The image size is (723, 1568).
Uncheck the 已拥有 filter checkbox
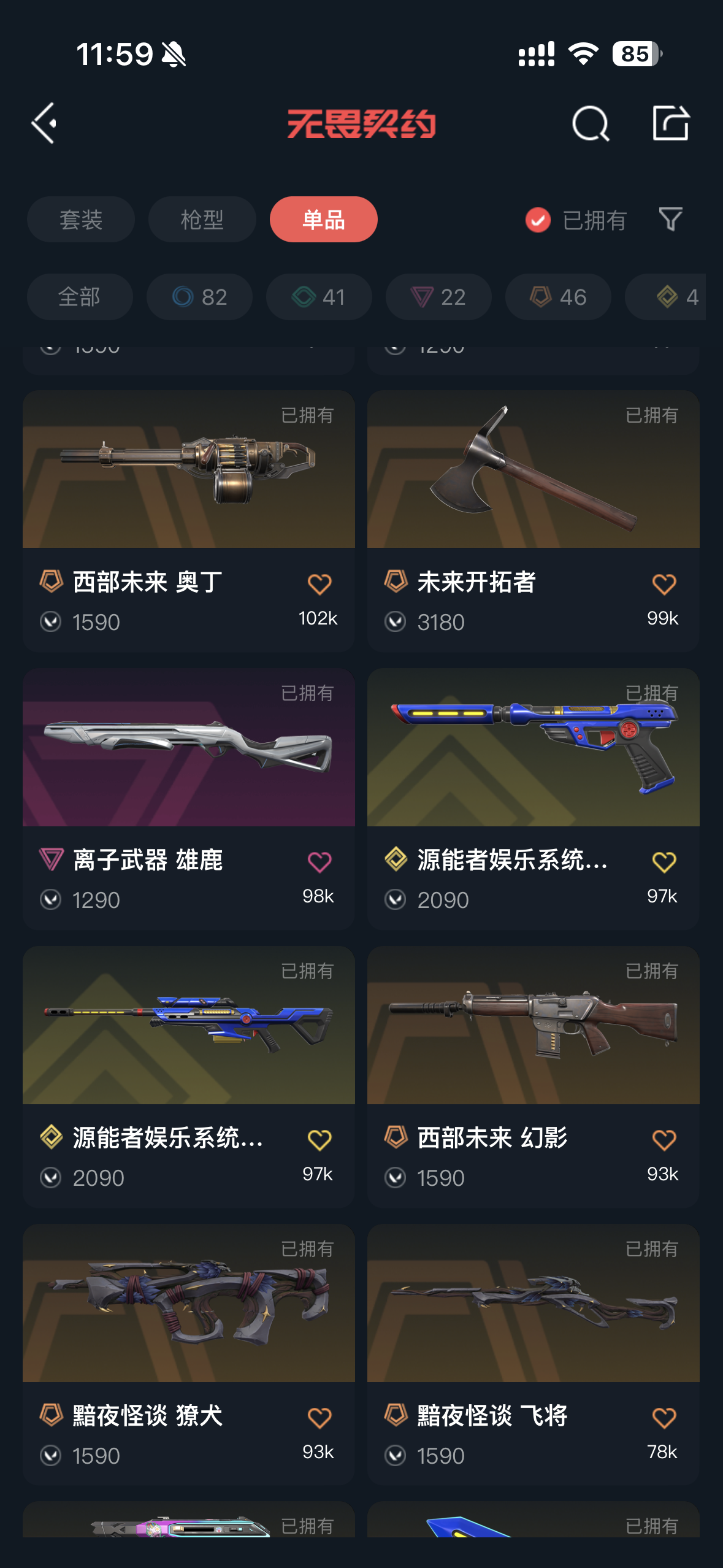tap(538, 220)
